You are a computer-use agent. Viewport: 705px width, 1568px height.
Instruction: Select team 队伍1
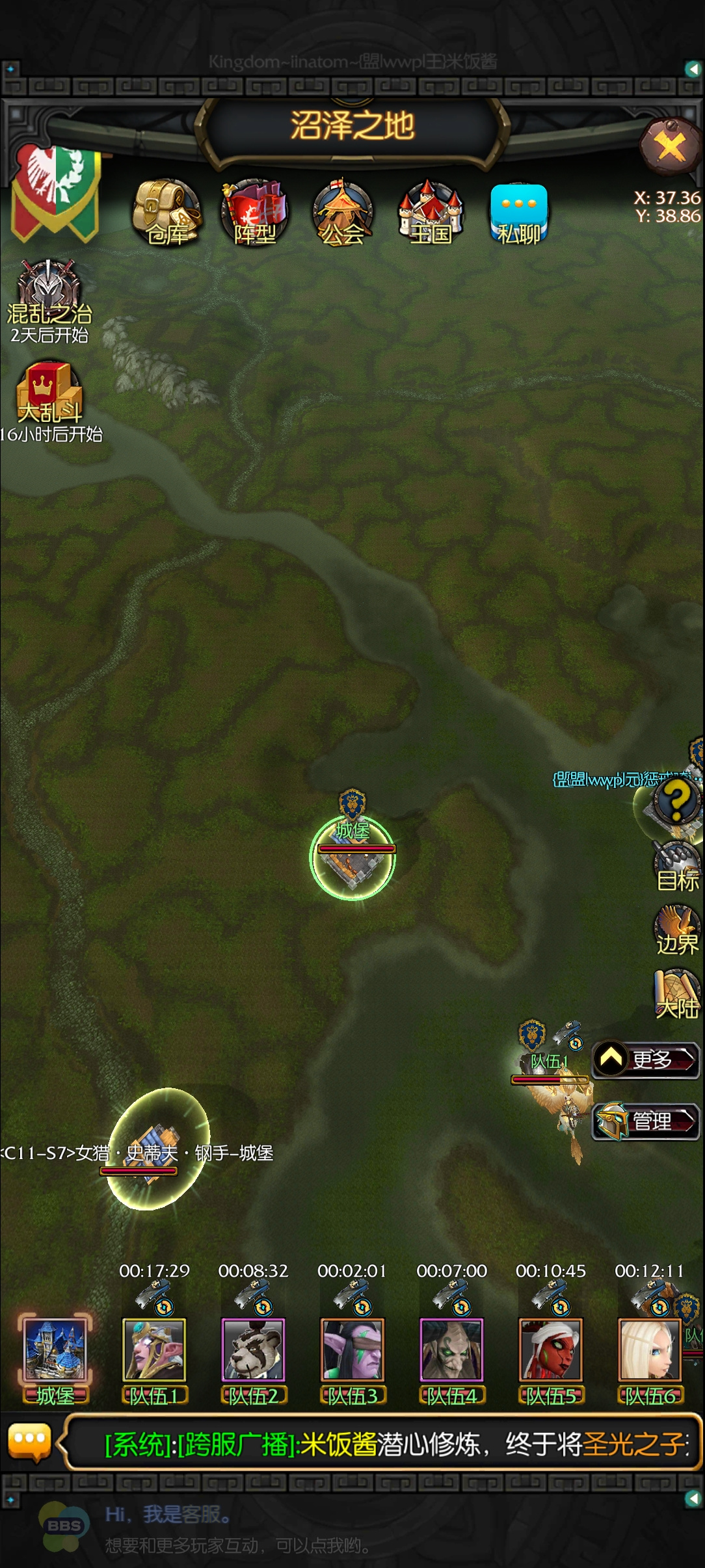click(154, 1360)
